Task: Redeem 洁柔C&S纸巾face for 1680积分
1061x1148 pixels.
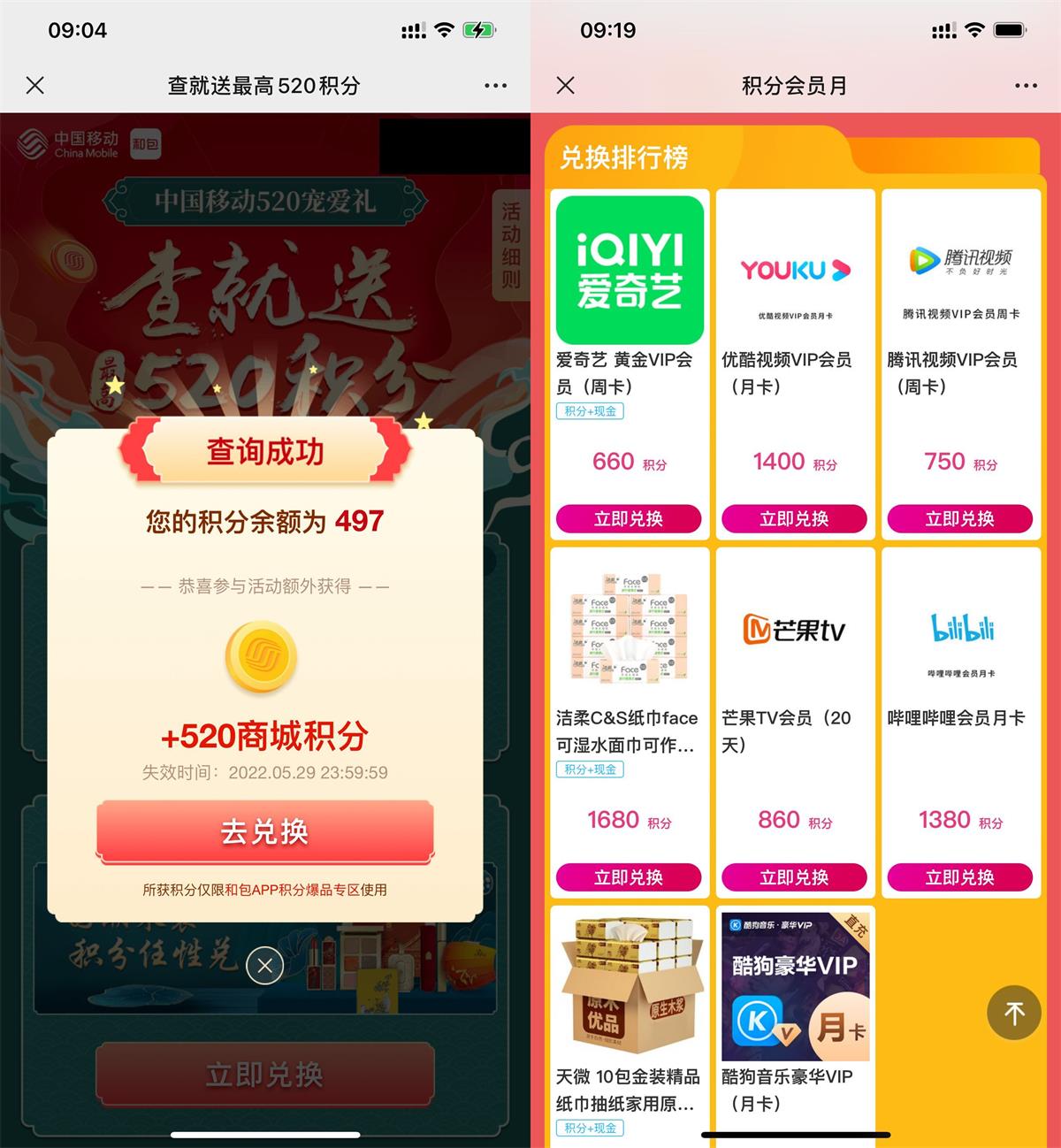Action: [629, 877]
